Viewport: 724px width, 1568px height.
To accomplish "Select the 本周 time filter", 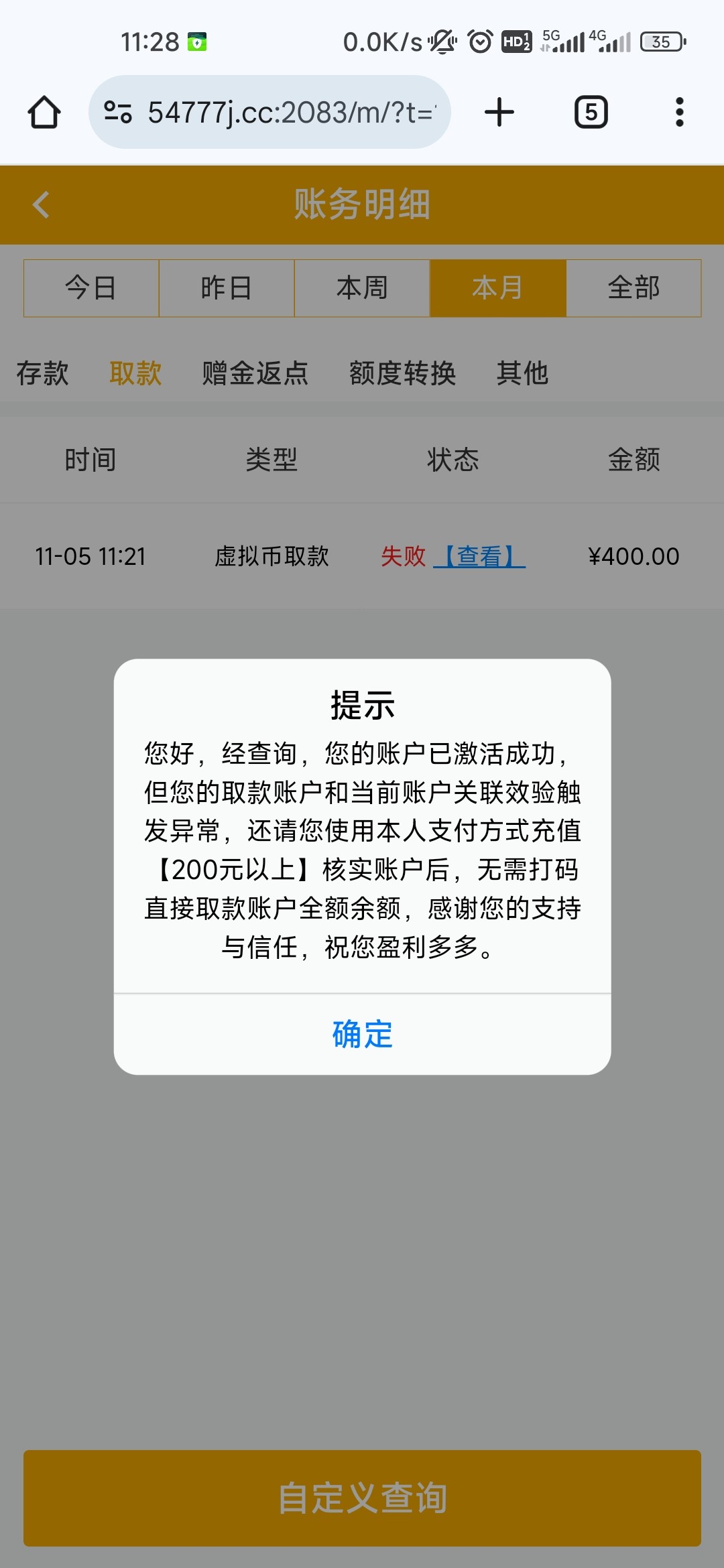I will pyautogui.click(x=362, y=288).
